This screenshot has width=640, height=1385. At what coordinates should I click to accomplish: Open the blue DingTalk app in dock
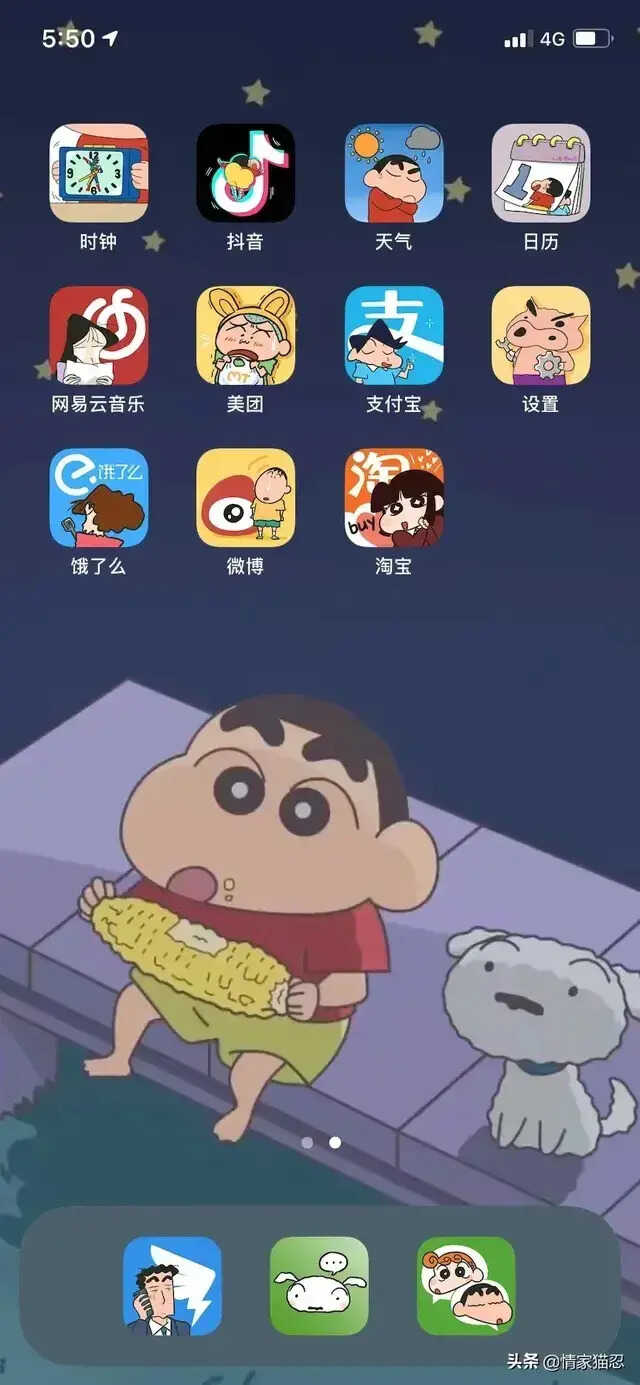coord(172,1285)
